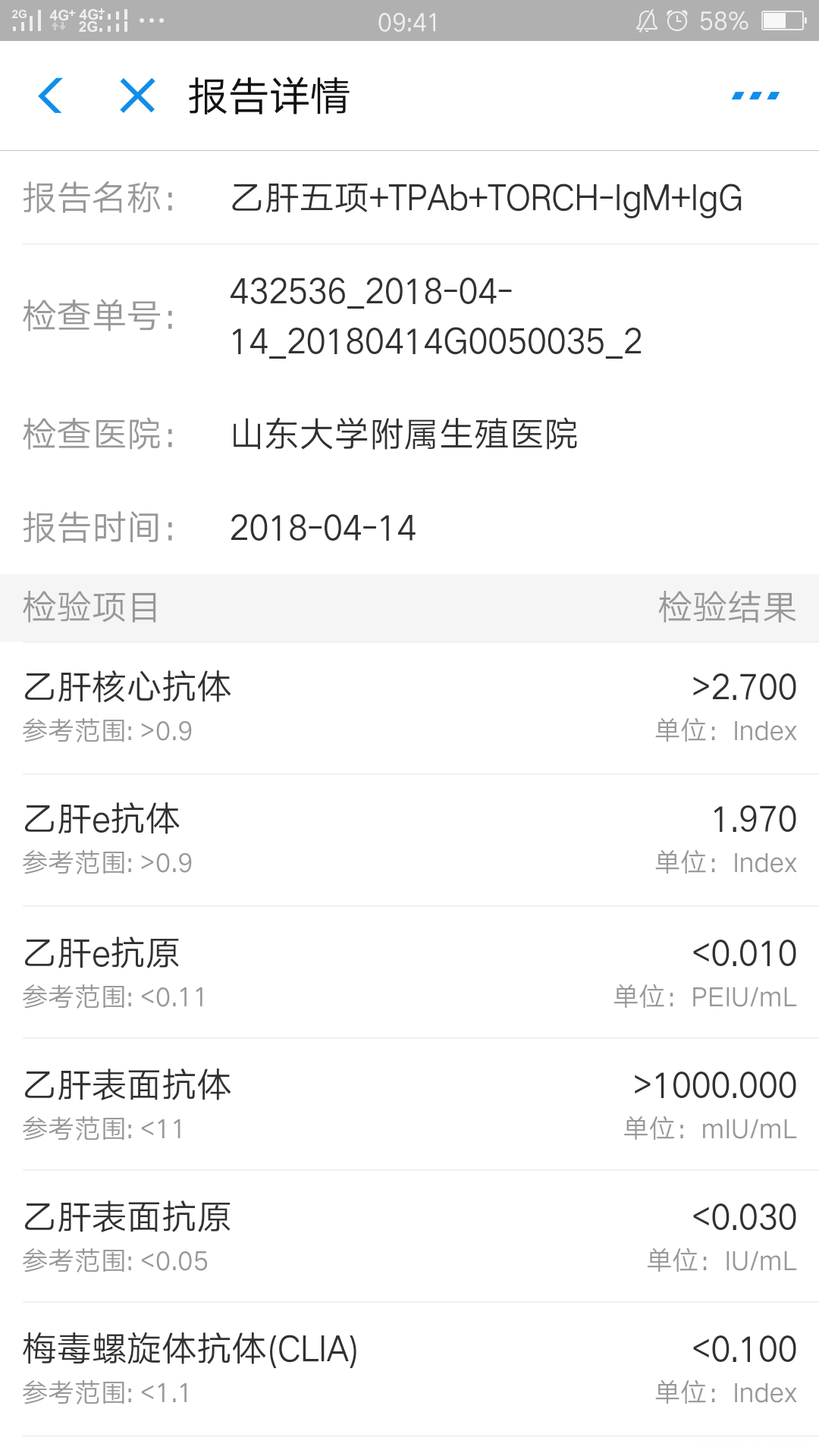The image size is (819, 1456).
Task: Select the 乙肝e抗原 result row
Action: (409, 971)
